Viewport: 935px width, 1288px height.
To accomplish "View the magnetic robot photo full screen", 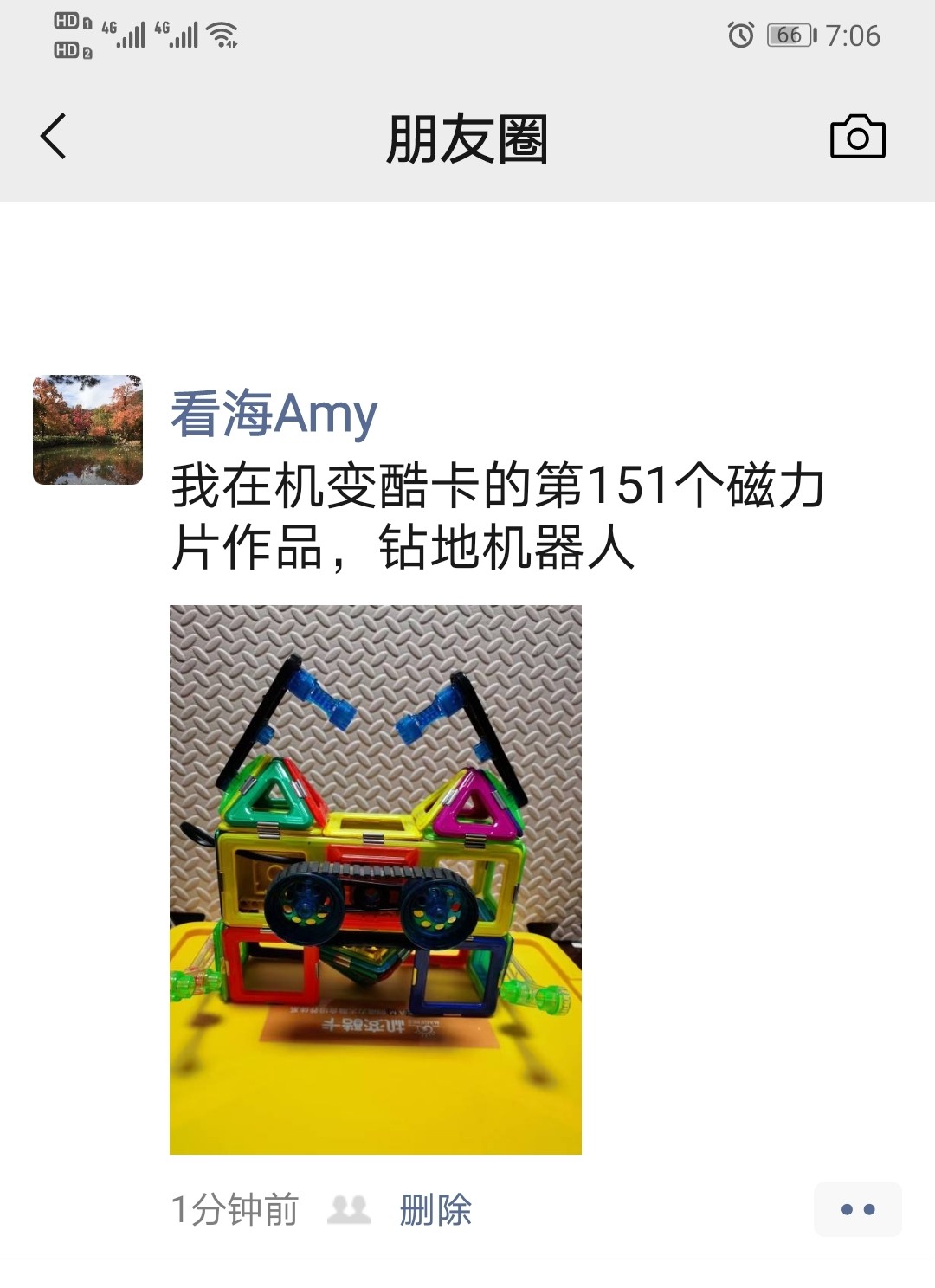I will point(375,879).
